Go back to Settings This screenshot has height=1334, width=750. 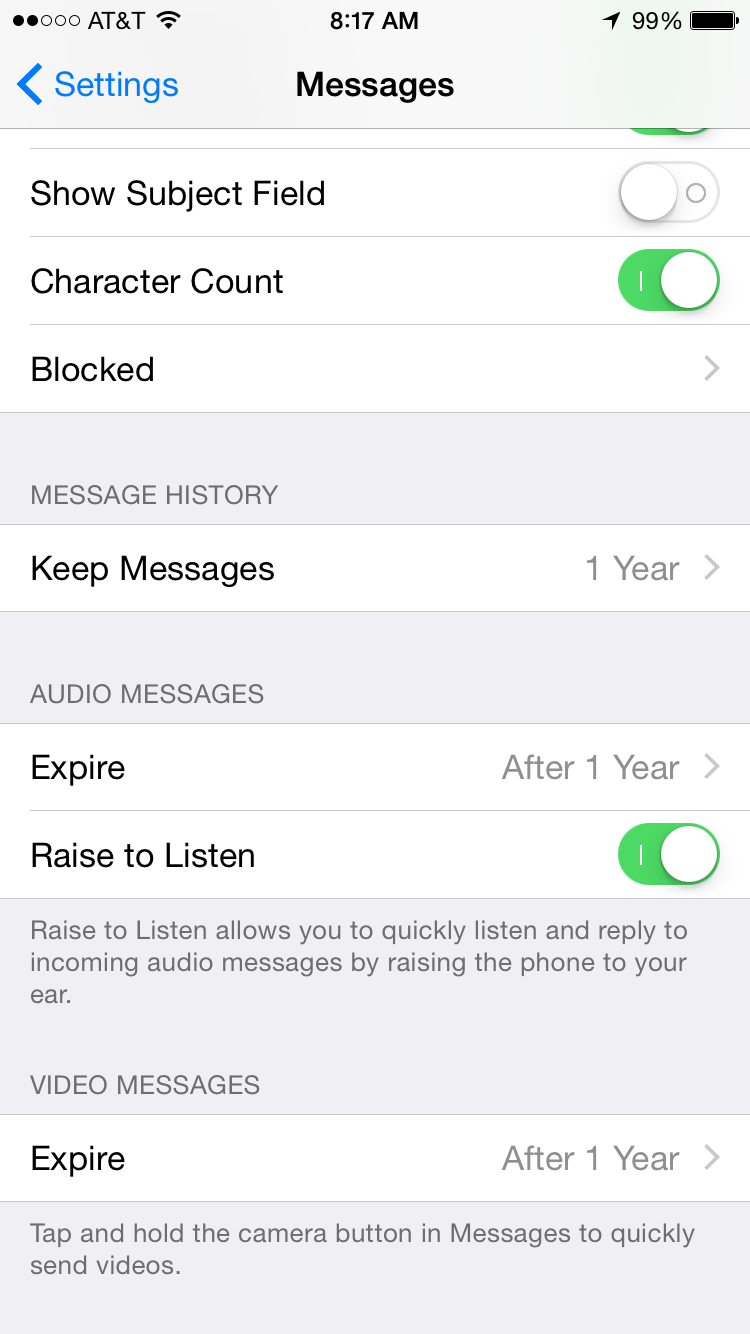pyautogui.click(x=98, y=85)
